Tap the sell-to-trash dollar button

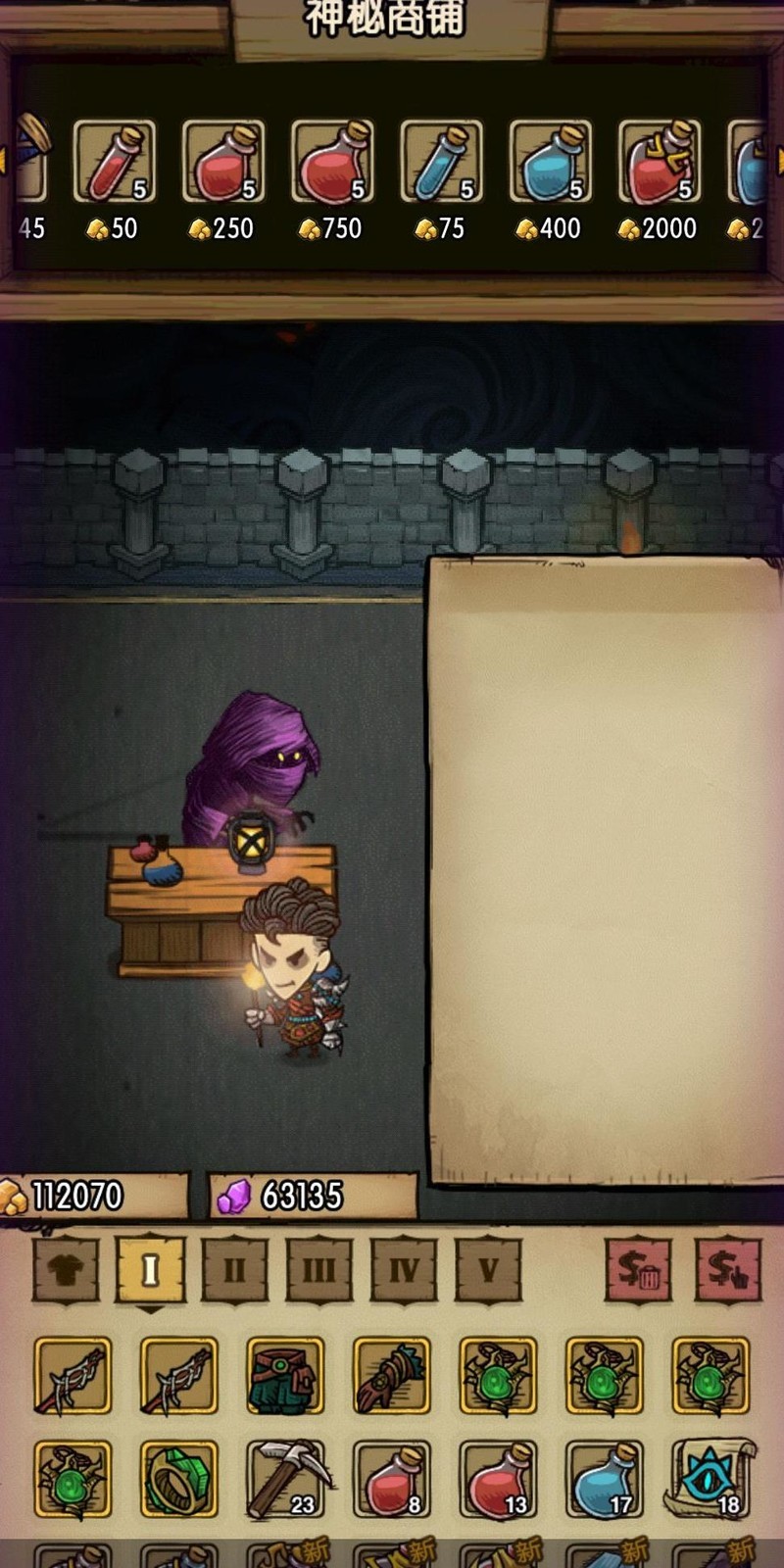[x=638, y=1270]
